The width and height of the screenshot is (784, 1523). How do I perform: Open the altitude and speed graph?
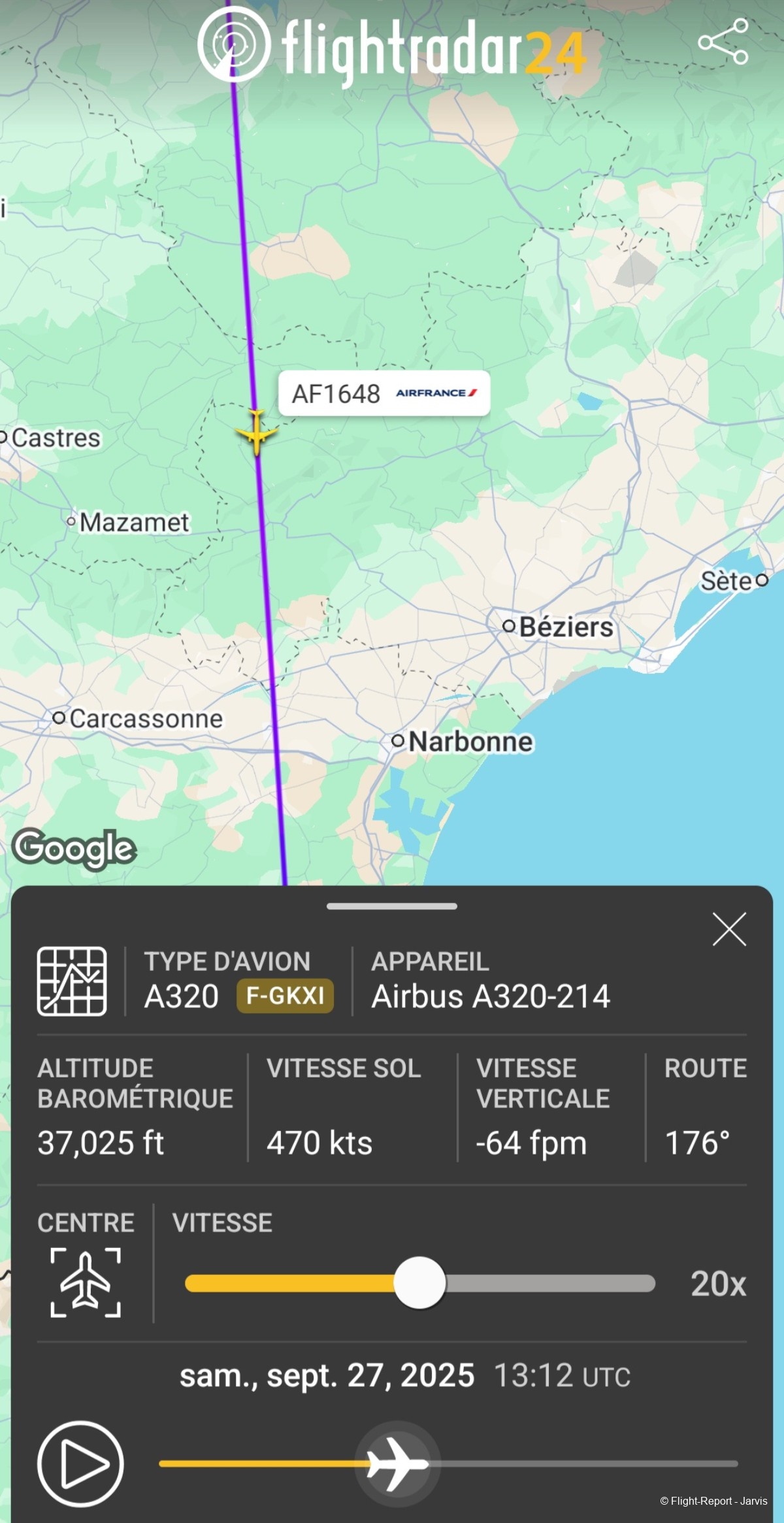[72, 981]
